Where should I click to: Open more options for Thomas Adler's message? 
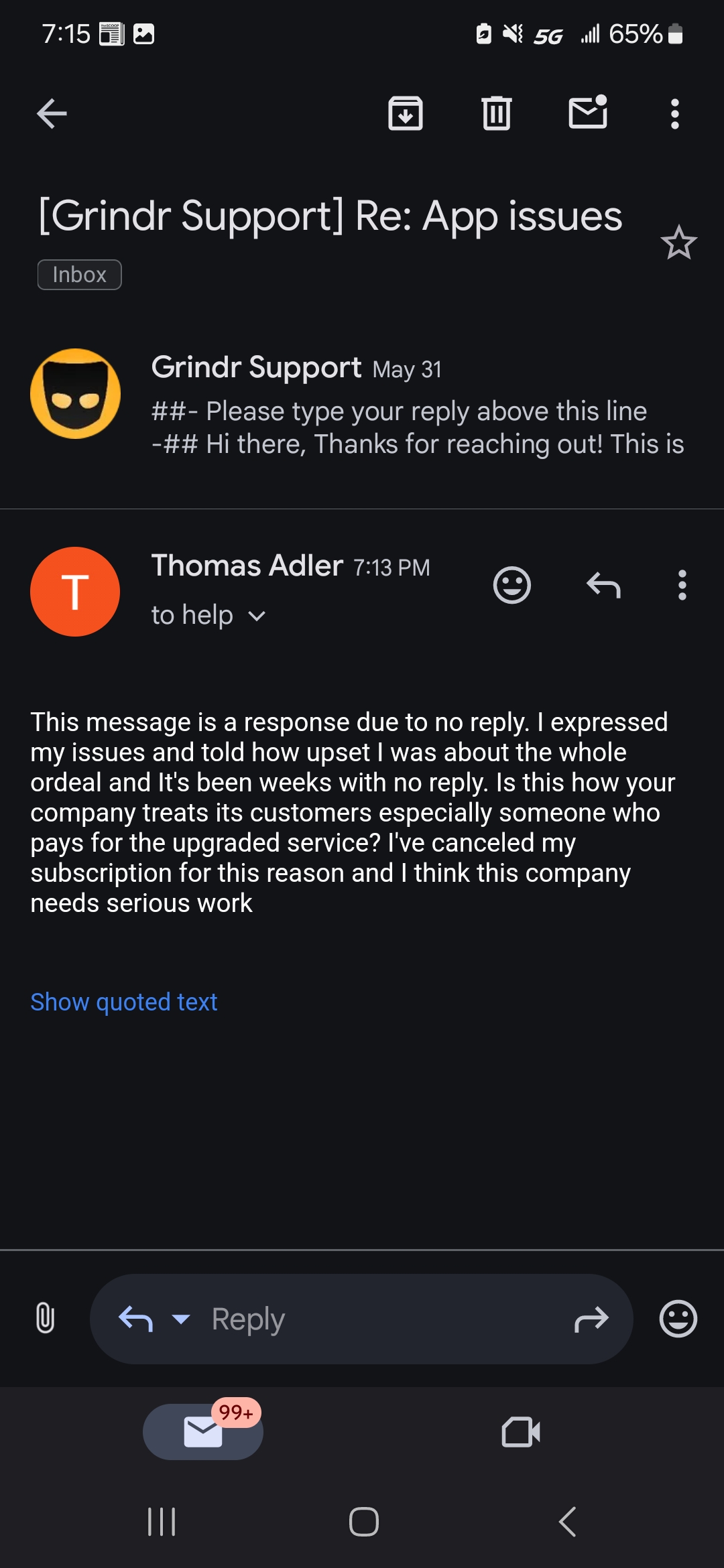click(682, 584)
